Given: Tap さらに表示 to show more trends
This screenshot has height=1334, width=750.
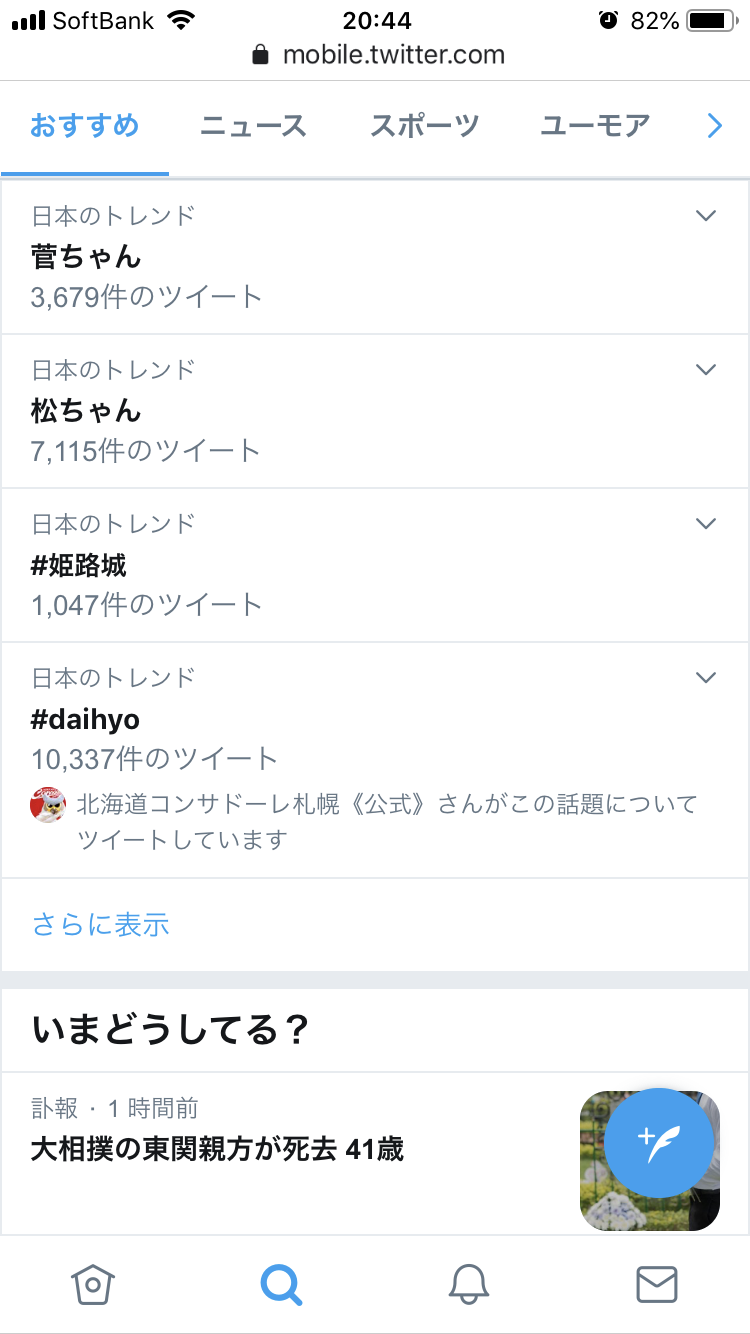Looking at the screenshot, I should (x=101, y=924).
